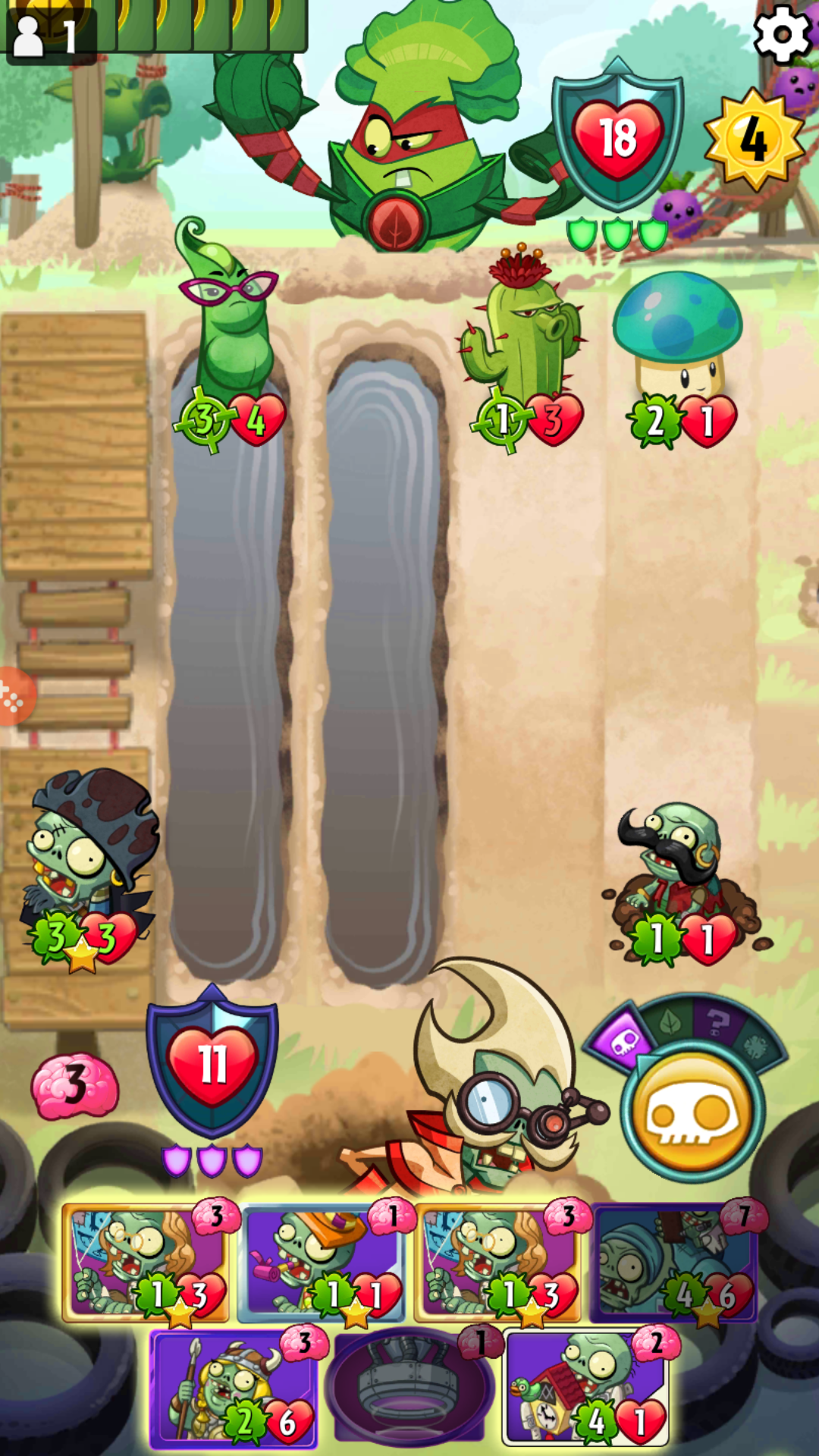Pick the 3-cost viking zombie 2/6 card
The width and height of the screenshot is (819, 1456).
click(235, 1389)
